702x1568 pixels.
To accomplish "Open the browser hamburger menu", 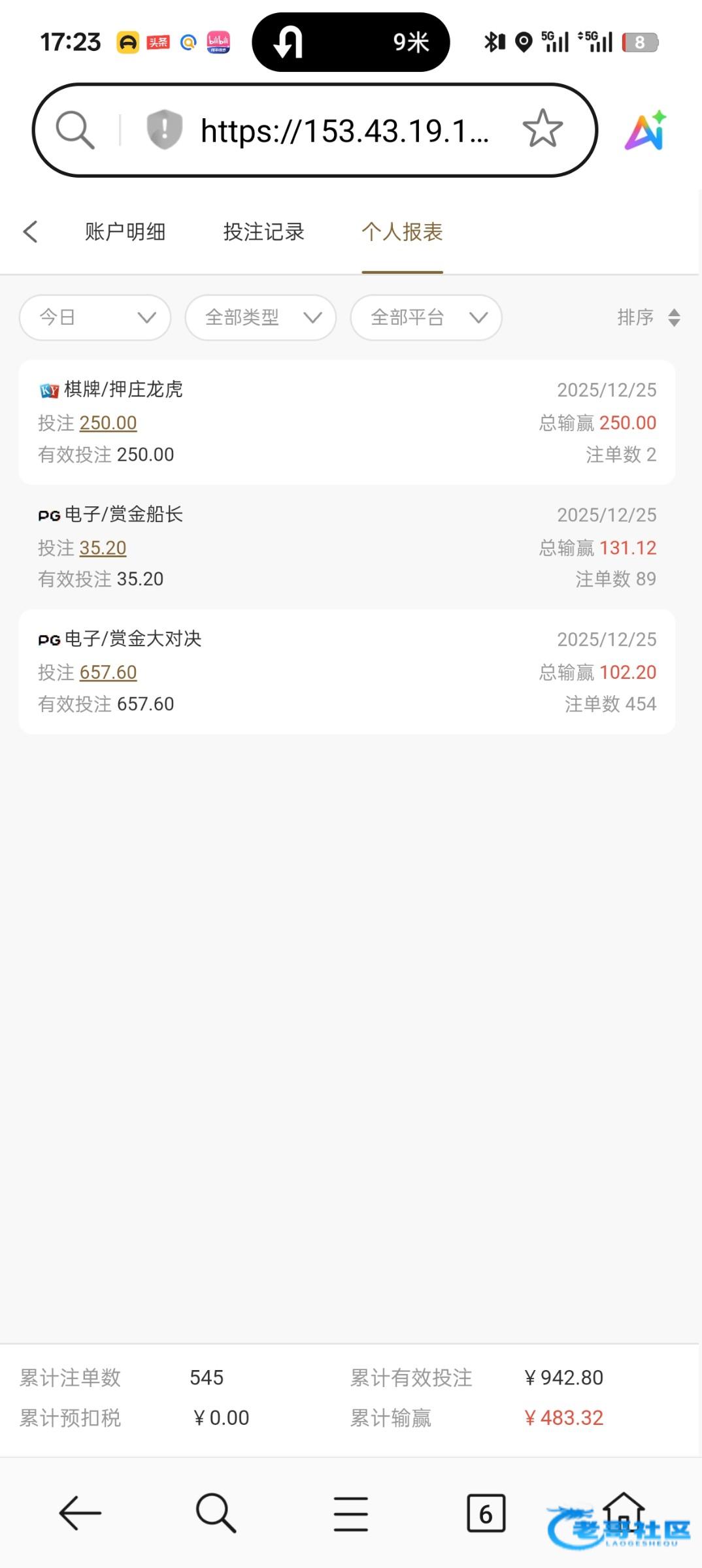I will tap(351, 1513).
